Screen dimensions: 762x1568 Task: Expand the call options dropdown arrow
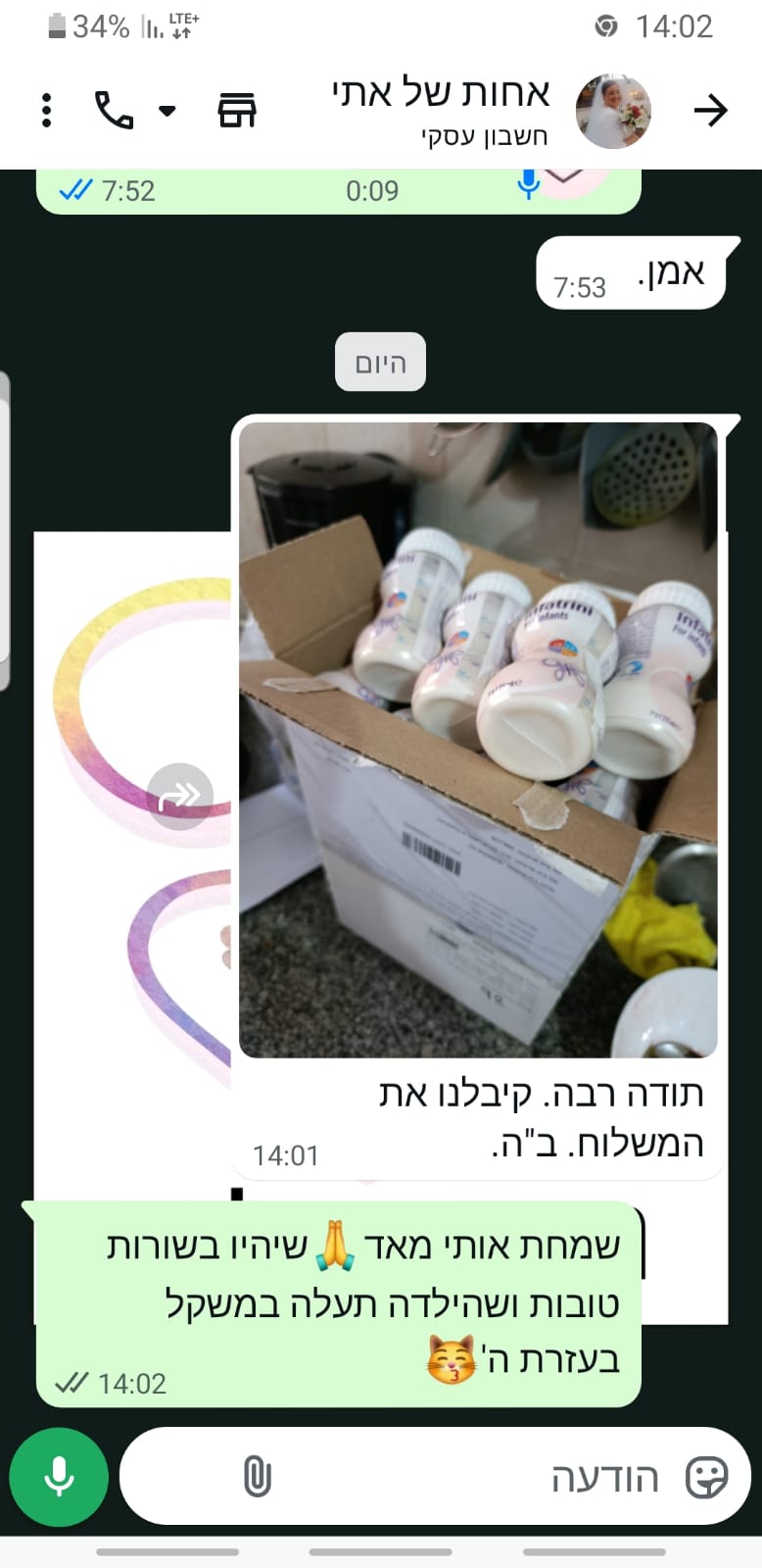[x=167, y=111]
